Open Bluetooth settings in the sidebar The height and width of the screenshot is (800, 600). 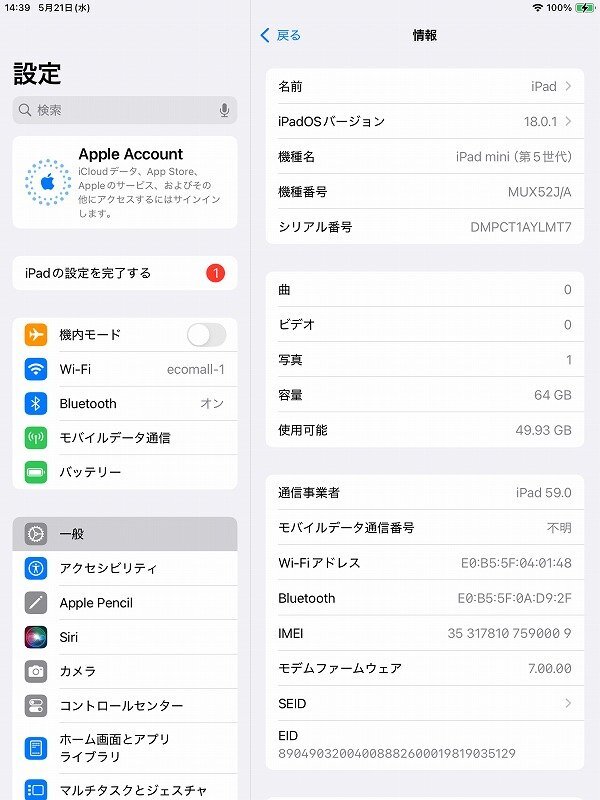pyautogui.click(x=125, y=403)
